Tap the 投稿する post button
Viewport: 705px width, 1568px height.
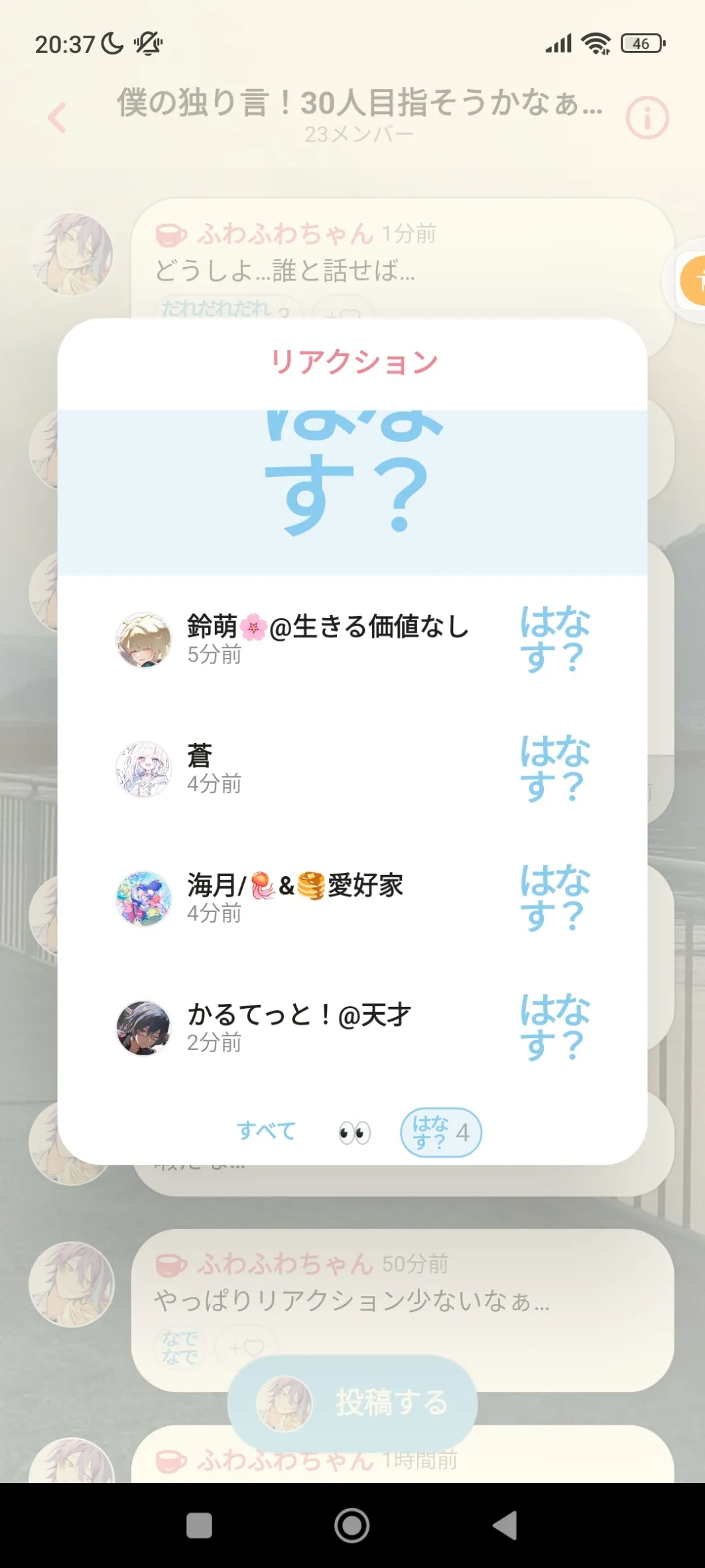coord(353,1402)
